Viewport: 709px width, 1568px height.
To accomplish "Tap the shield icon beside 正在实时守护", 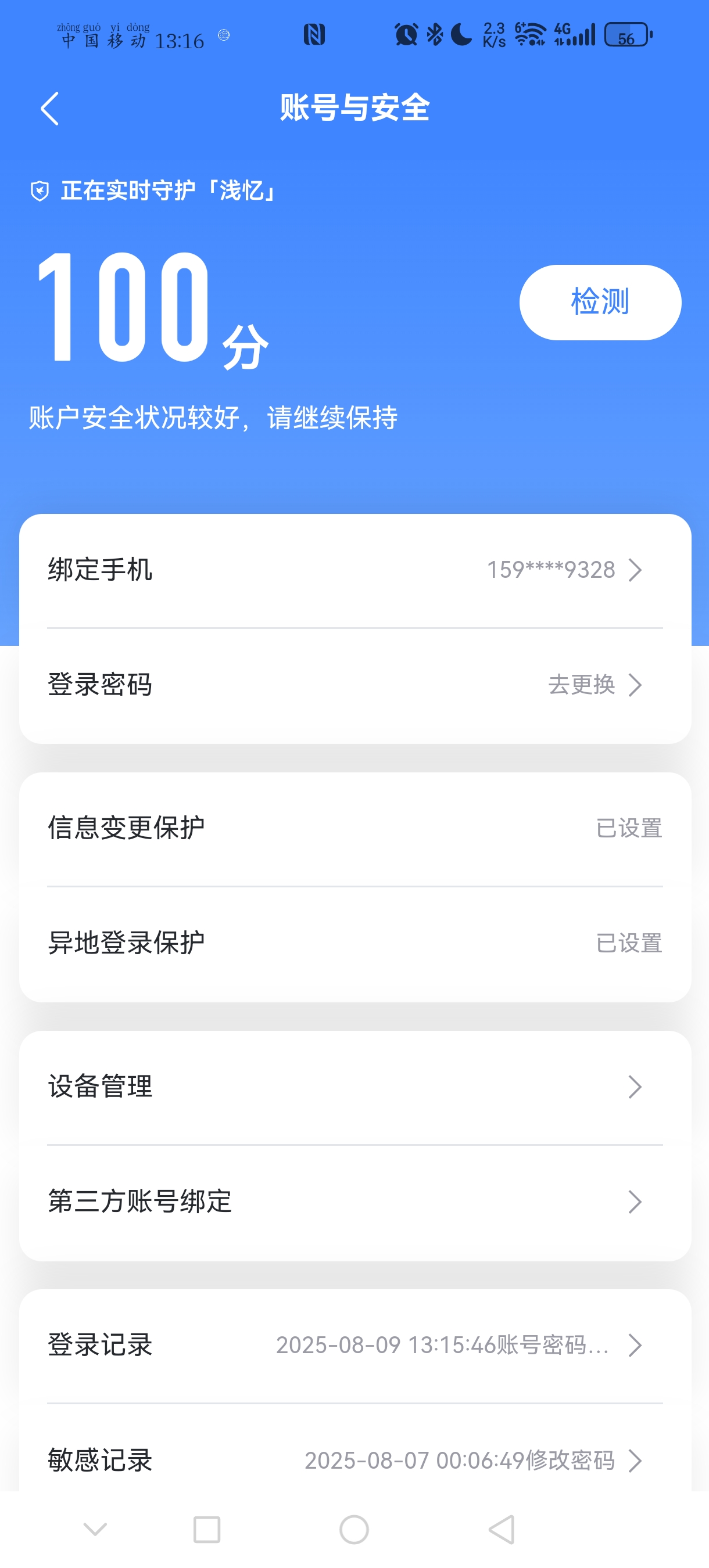I will pyautogui.click(x=39, y=192).
